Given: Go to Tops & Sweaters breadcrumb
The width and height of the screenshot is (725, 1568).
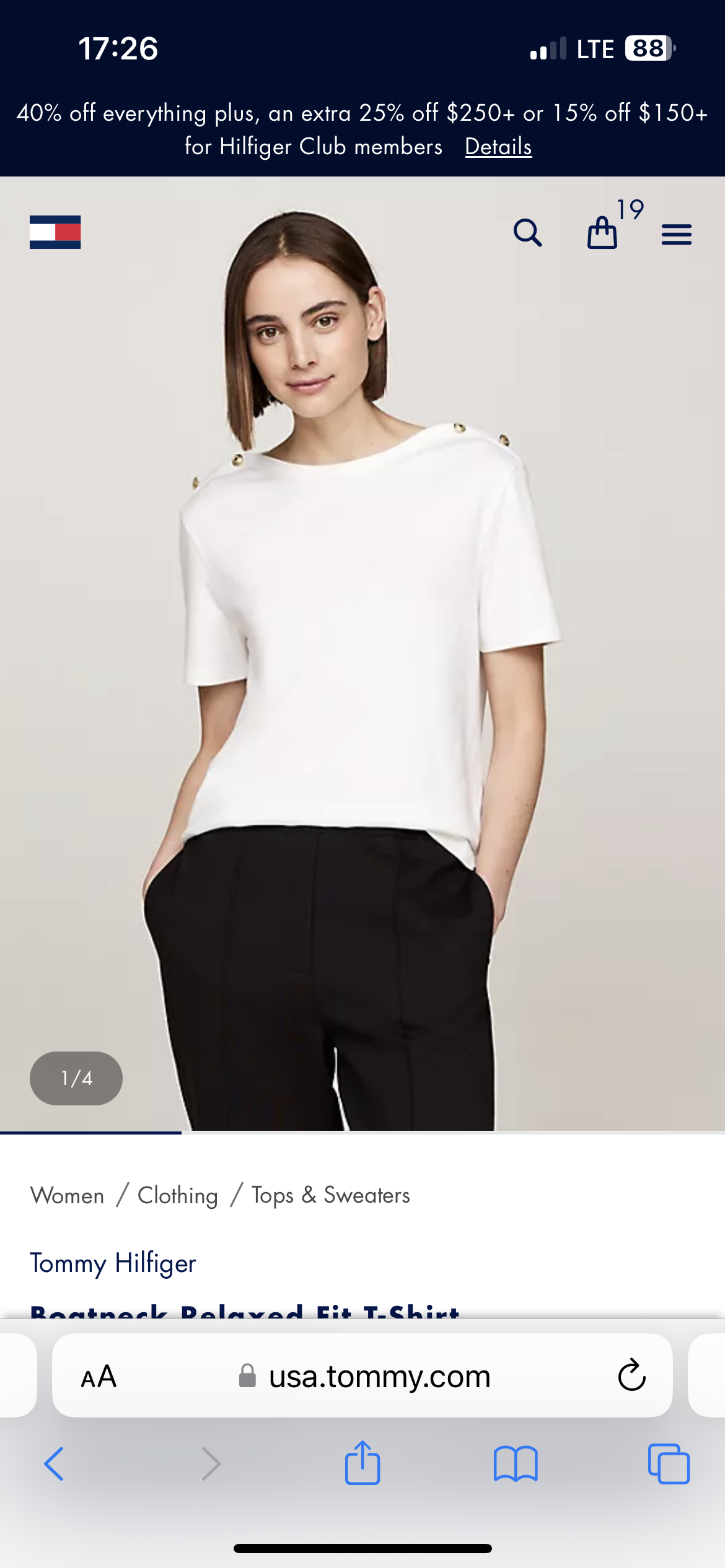Looking at the screenshot, I should (331, 1195).
